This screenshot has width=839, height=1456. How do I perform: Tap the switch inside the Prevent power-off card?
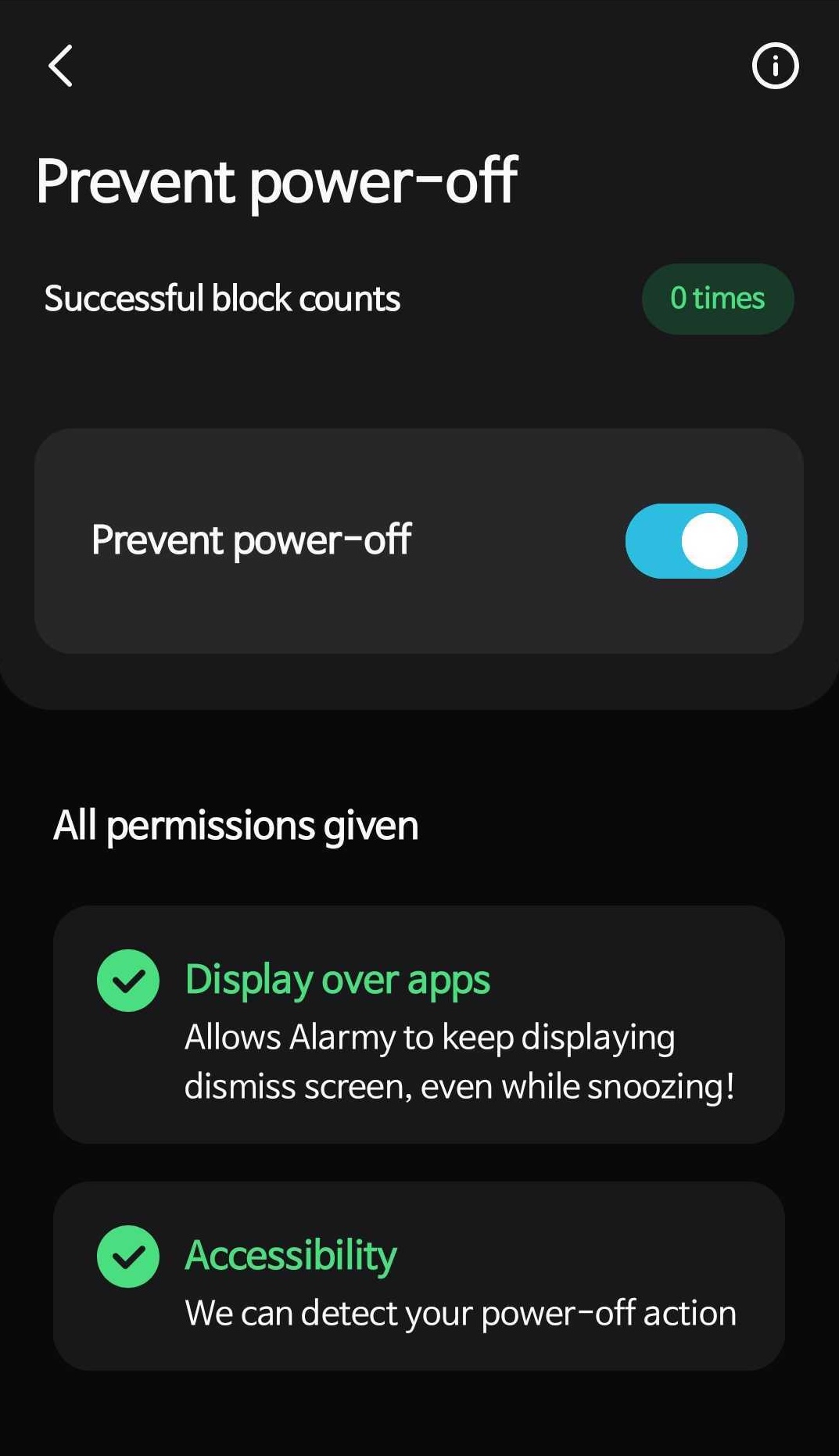pos(687,541)
